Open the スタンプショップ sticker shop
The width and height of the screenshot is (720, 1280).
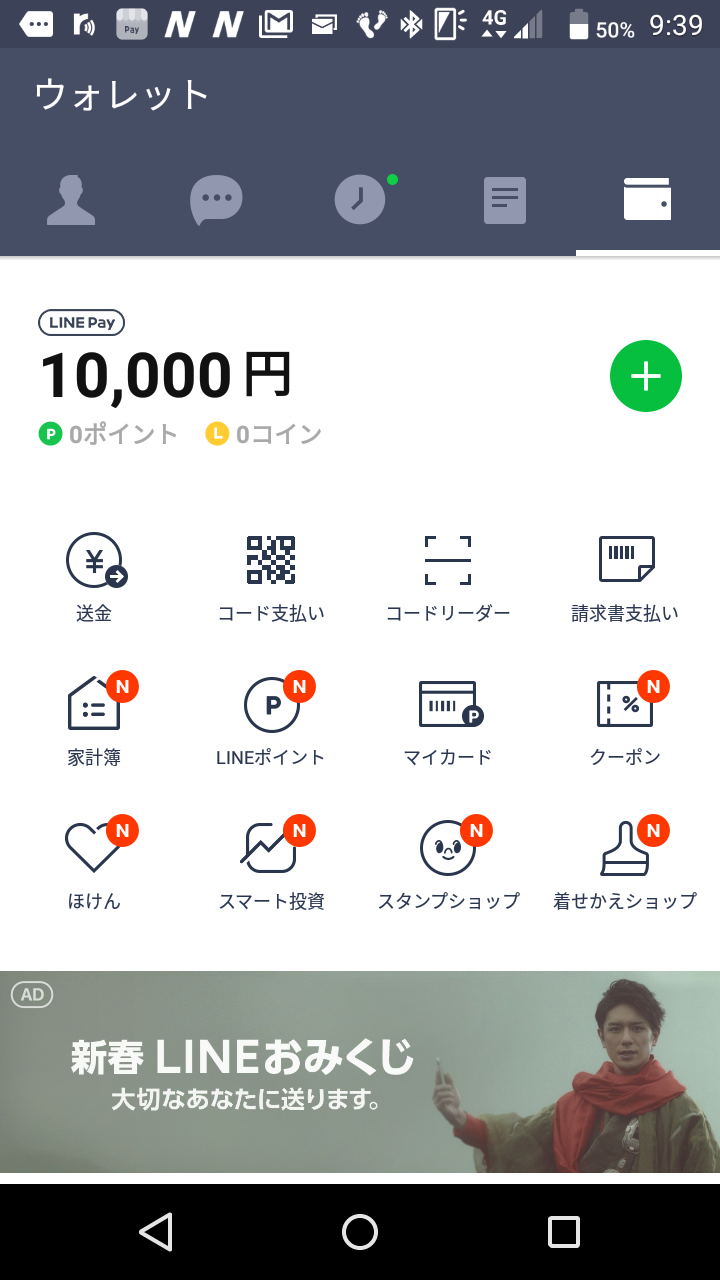click(x=449, y=860)
